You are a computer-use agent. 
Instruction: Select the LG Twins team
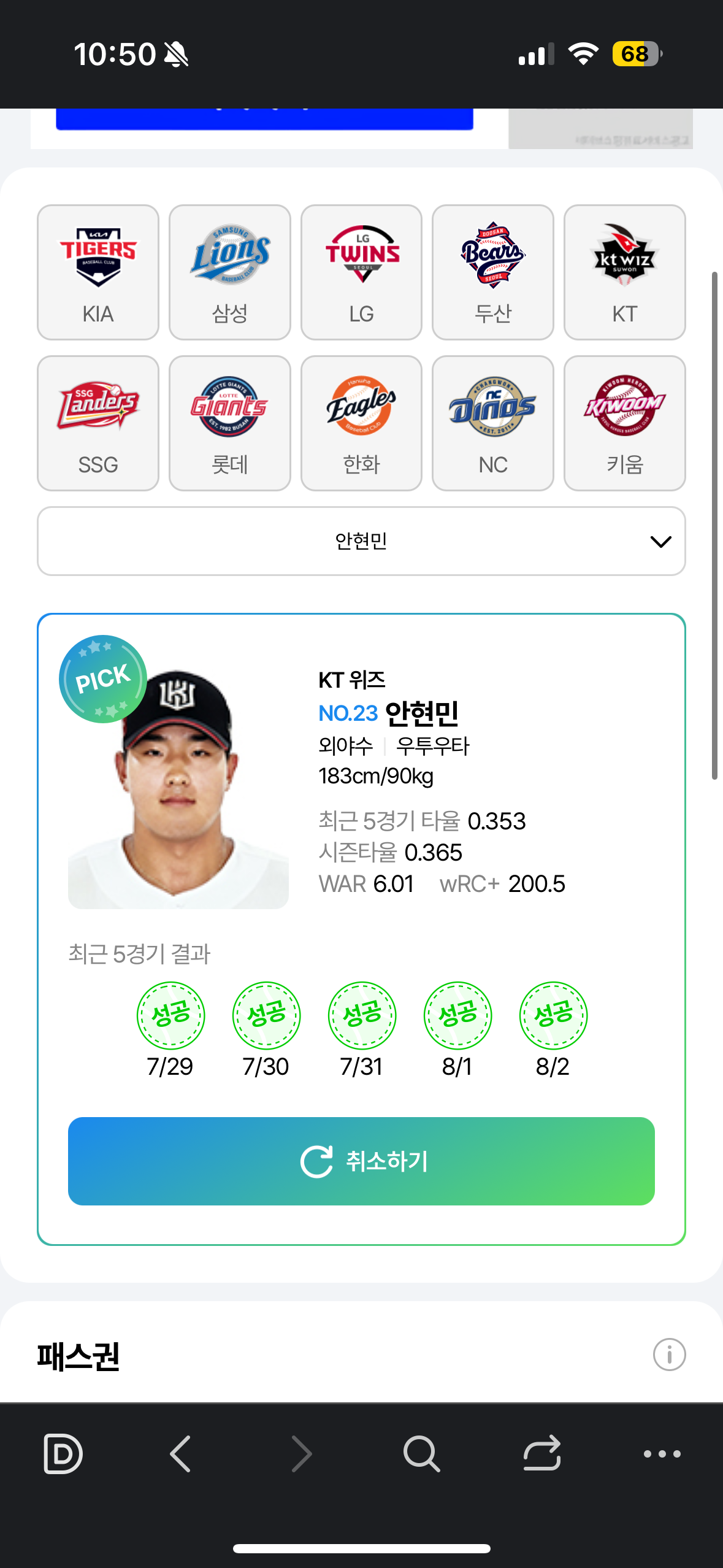click(361, 272)
